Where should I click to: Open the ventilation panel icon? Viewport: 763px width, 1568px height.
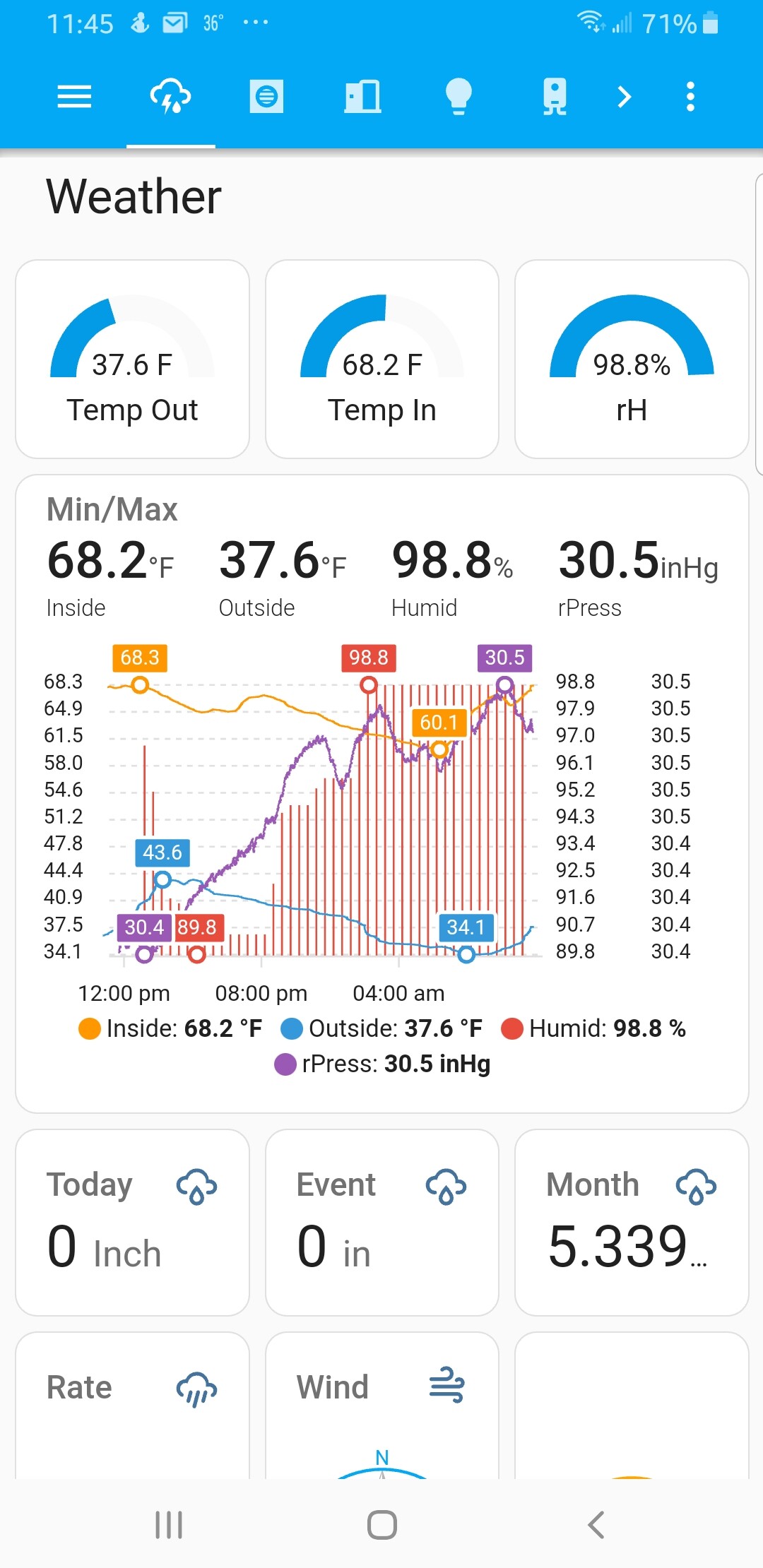click(267, 96)
